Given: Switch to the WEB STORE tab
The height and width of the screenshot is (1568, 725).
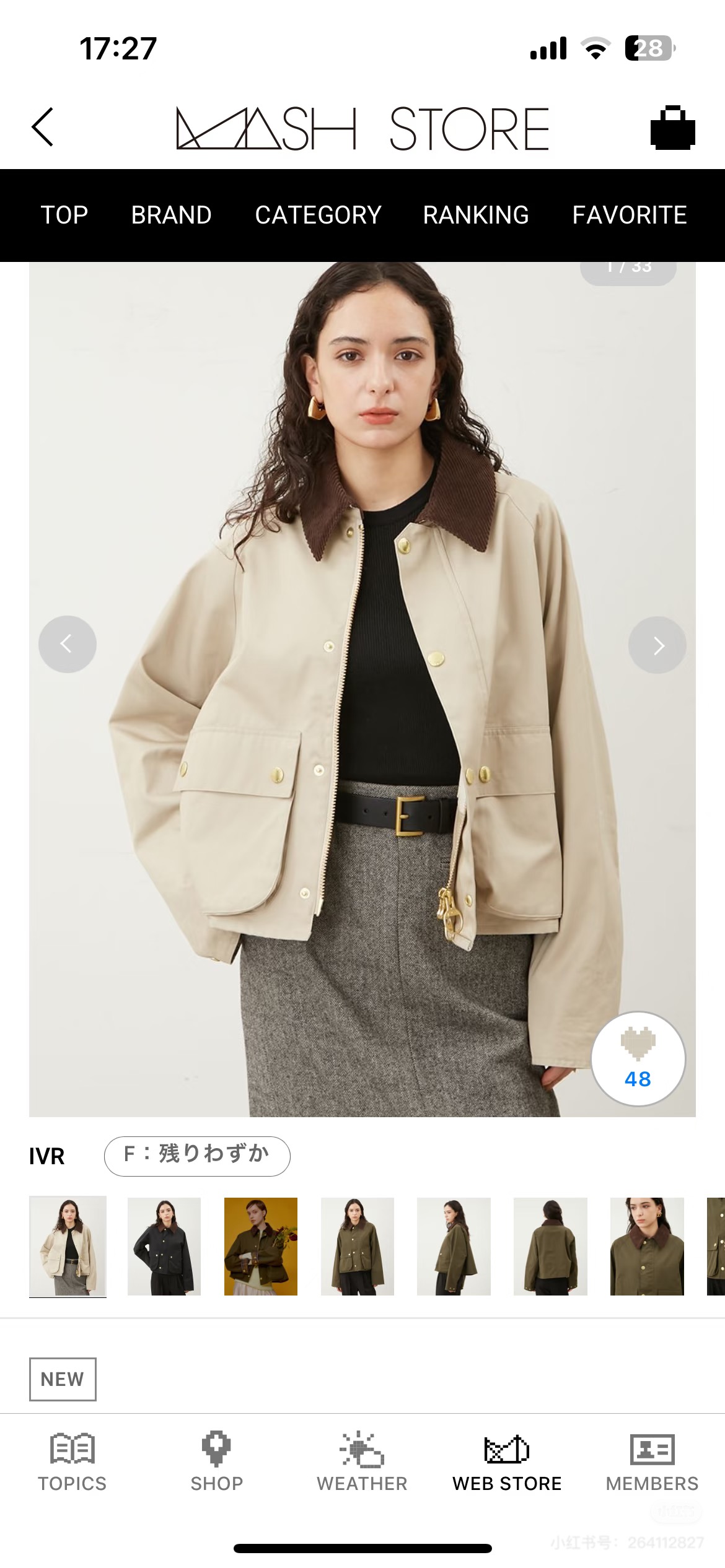Looking at the screenshot, I should pos(507,1463).
